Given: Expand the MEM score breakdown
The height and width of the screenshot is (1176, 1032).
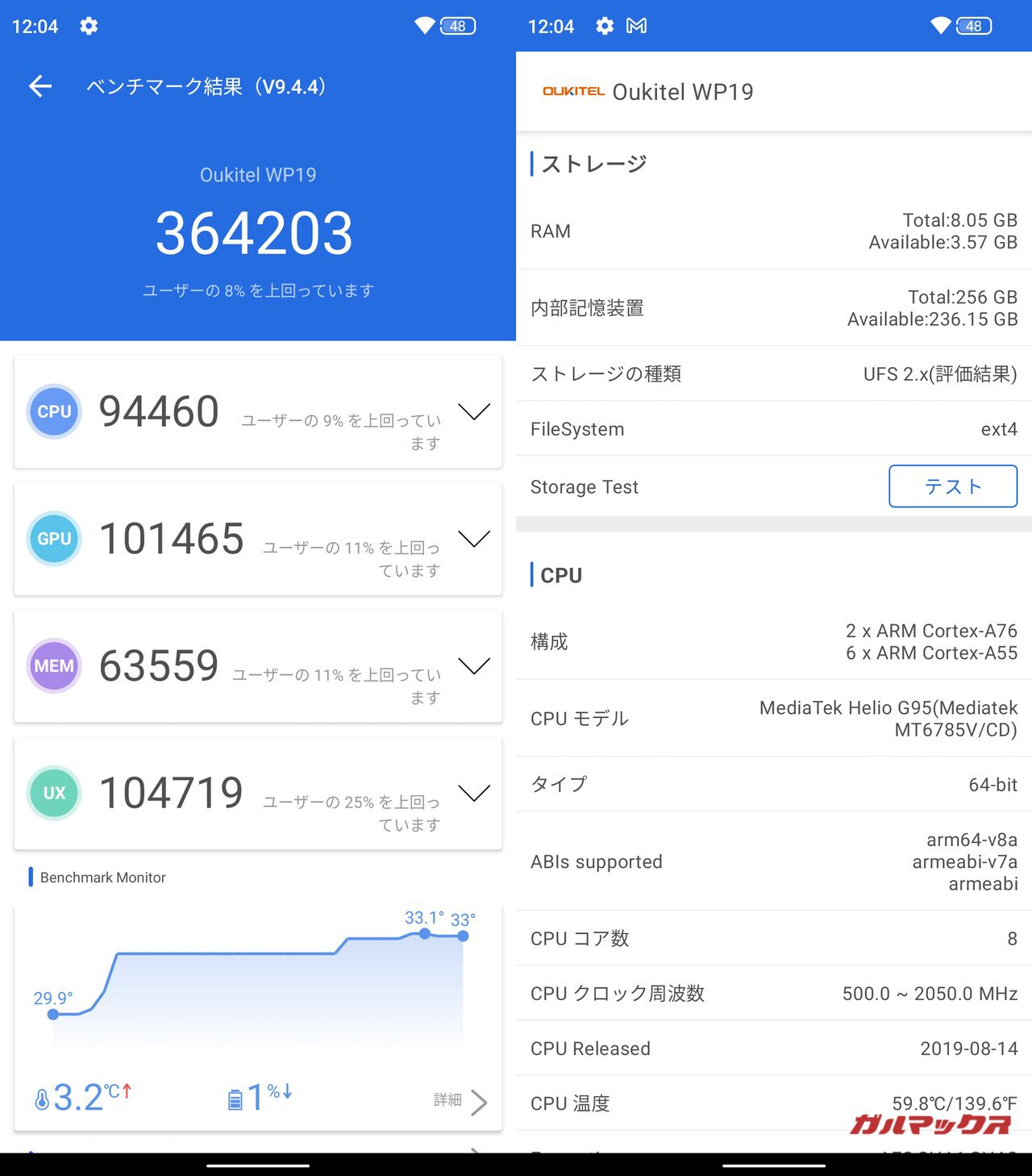Looking at the screenshot, I should point(474,665).
